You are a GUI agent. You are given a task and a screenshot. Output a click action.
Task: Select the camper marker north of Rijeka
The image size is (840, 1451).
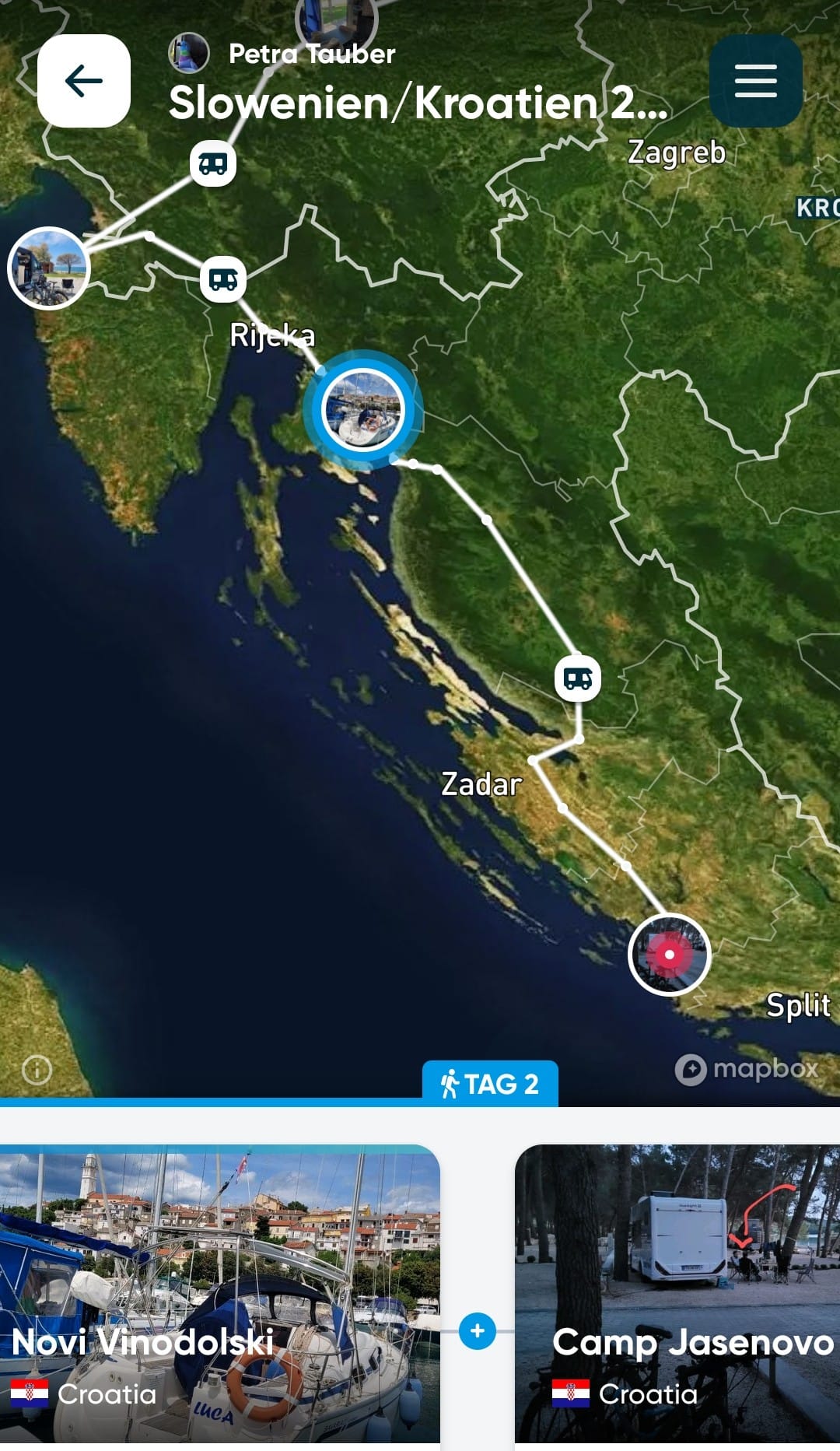click(223, 279)
